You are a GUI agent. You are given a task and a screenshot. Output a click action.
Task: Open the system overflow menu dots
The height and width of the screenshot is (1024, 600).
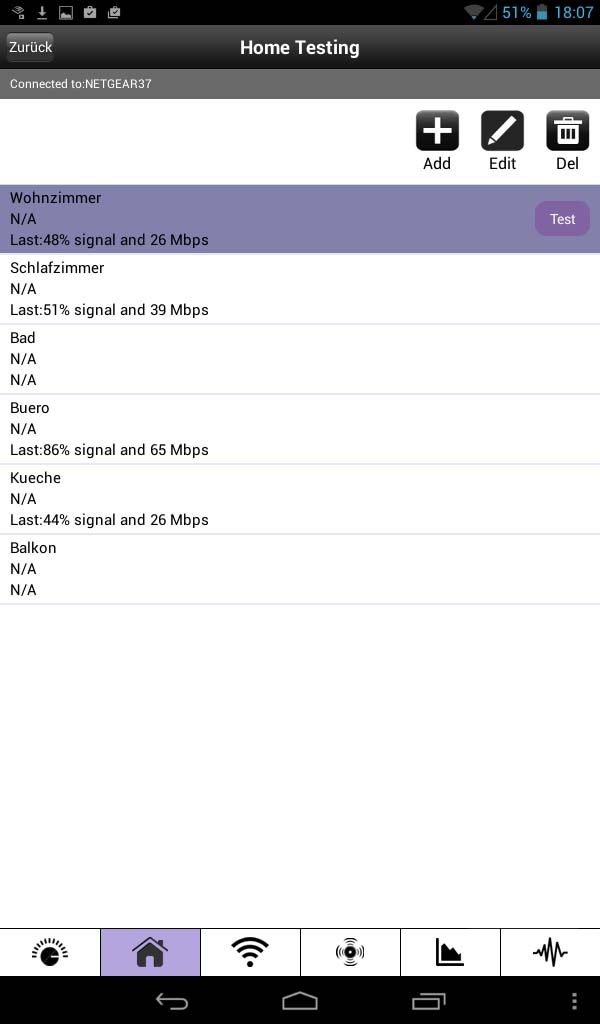[574, 1000]
